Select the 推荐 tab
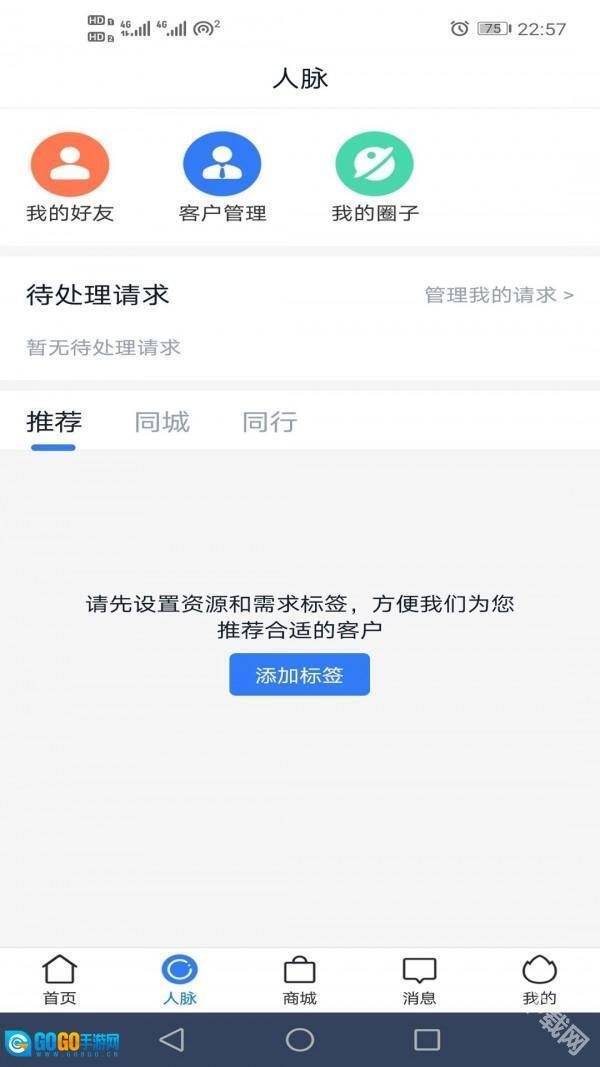The height and width of the screenshot is (1067, 600). tap(54, 422)
